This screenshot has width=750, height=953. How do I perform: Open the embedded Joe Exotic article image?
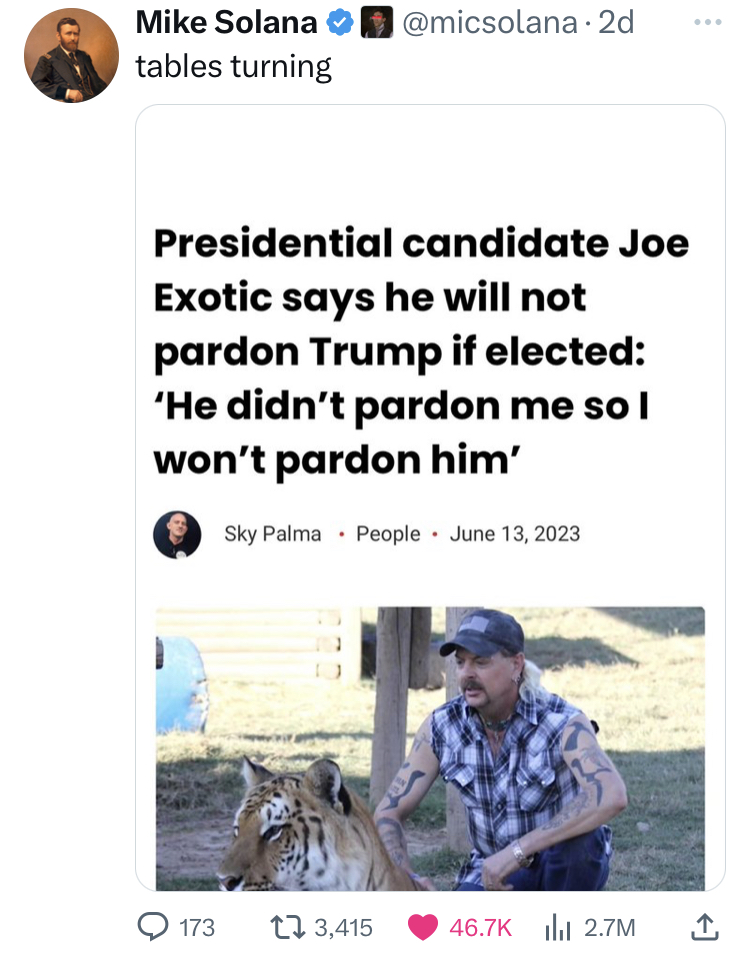[x=430, y=748]
